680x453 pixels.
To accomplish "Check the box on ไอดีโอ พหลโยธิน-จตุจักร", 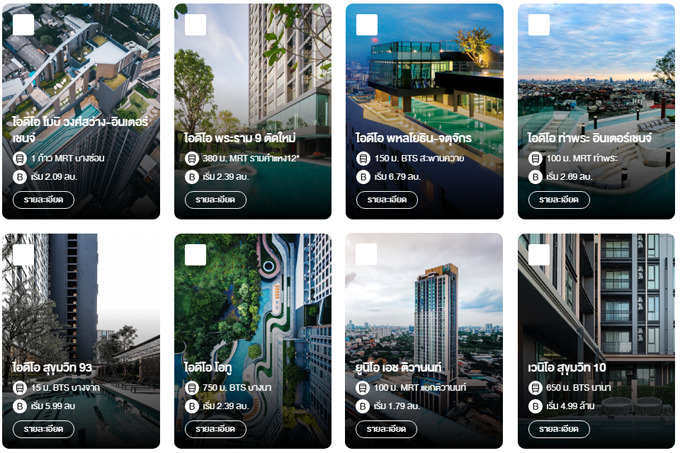I will 367,25.
